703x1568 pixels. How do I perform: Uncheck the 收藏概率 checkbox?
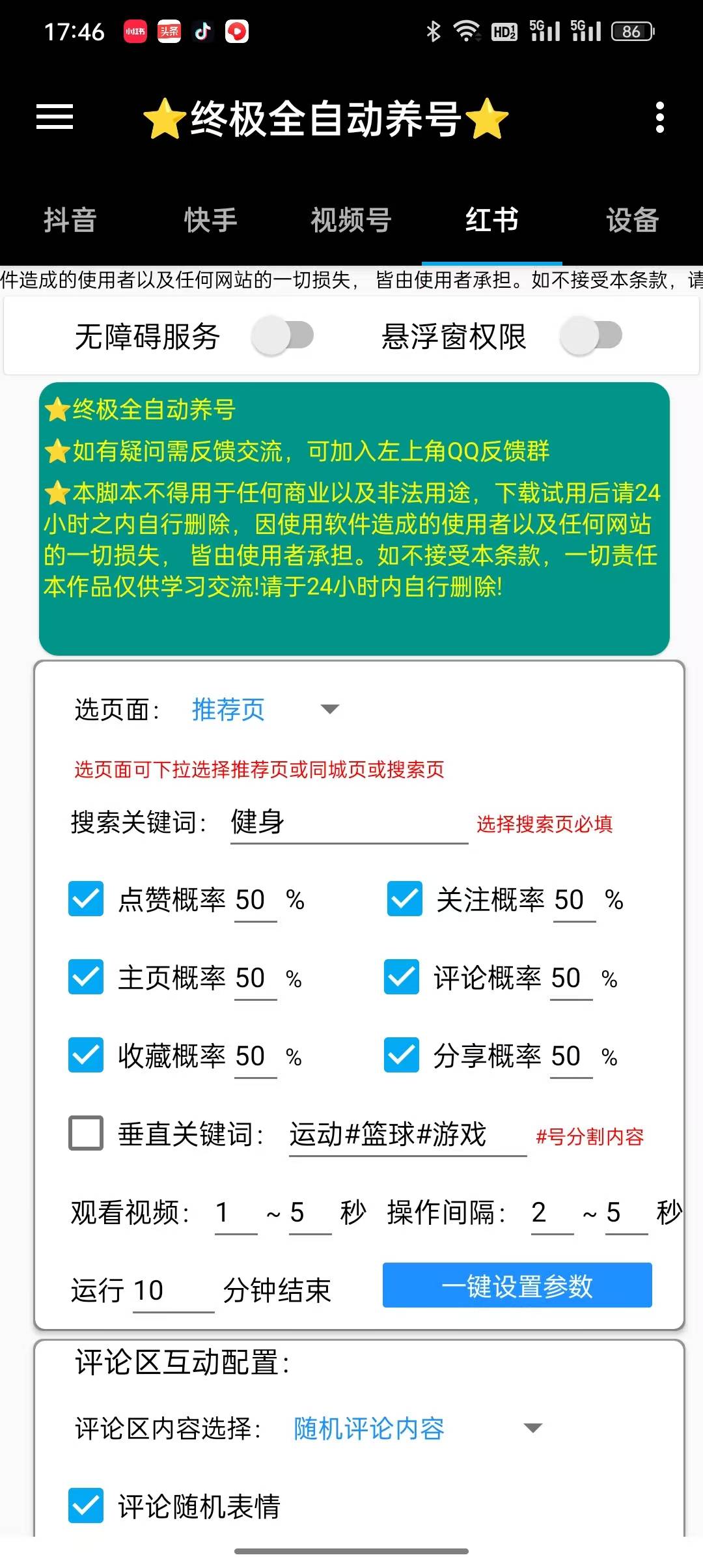(x=86, y=1055)
